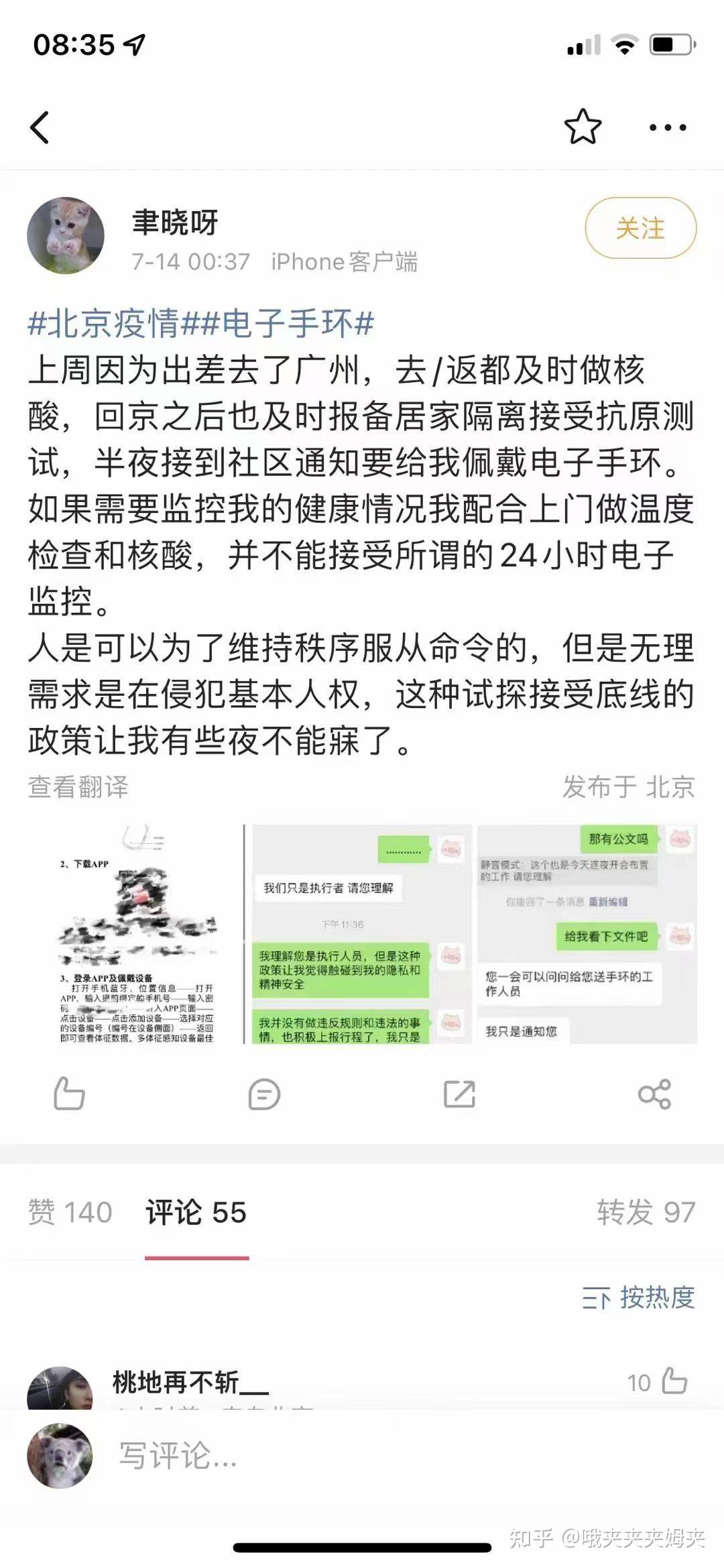Switch to the 赞 140 tab

pyautogui.click(x=70, y=1213)
